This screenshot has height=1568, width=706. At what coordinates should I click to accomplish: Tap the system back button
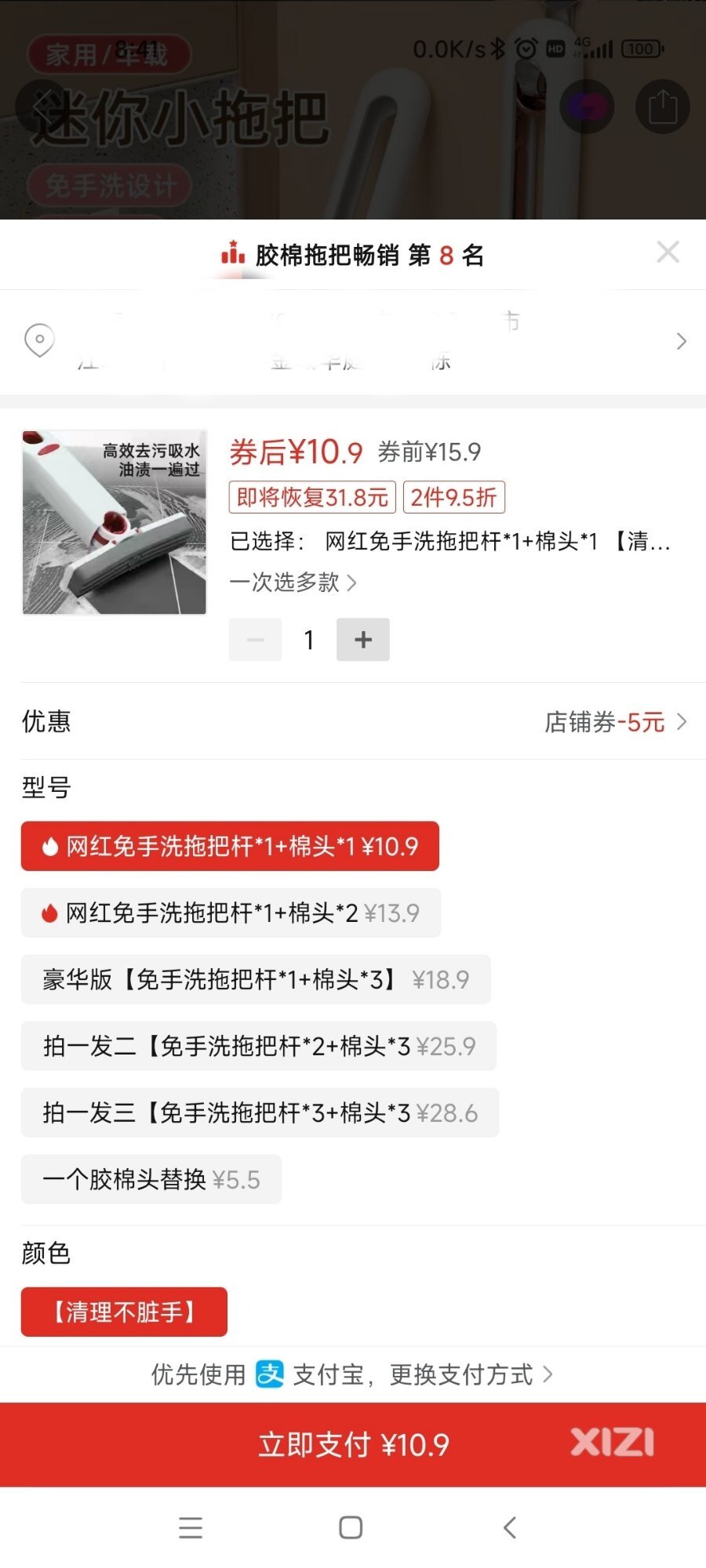click(x=510, y=1527)
